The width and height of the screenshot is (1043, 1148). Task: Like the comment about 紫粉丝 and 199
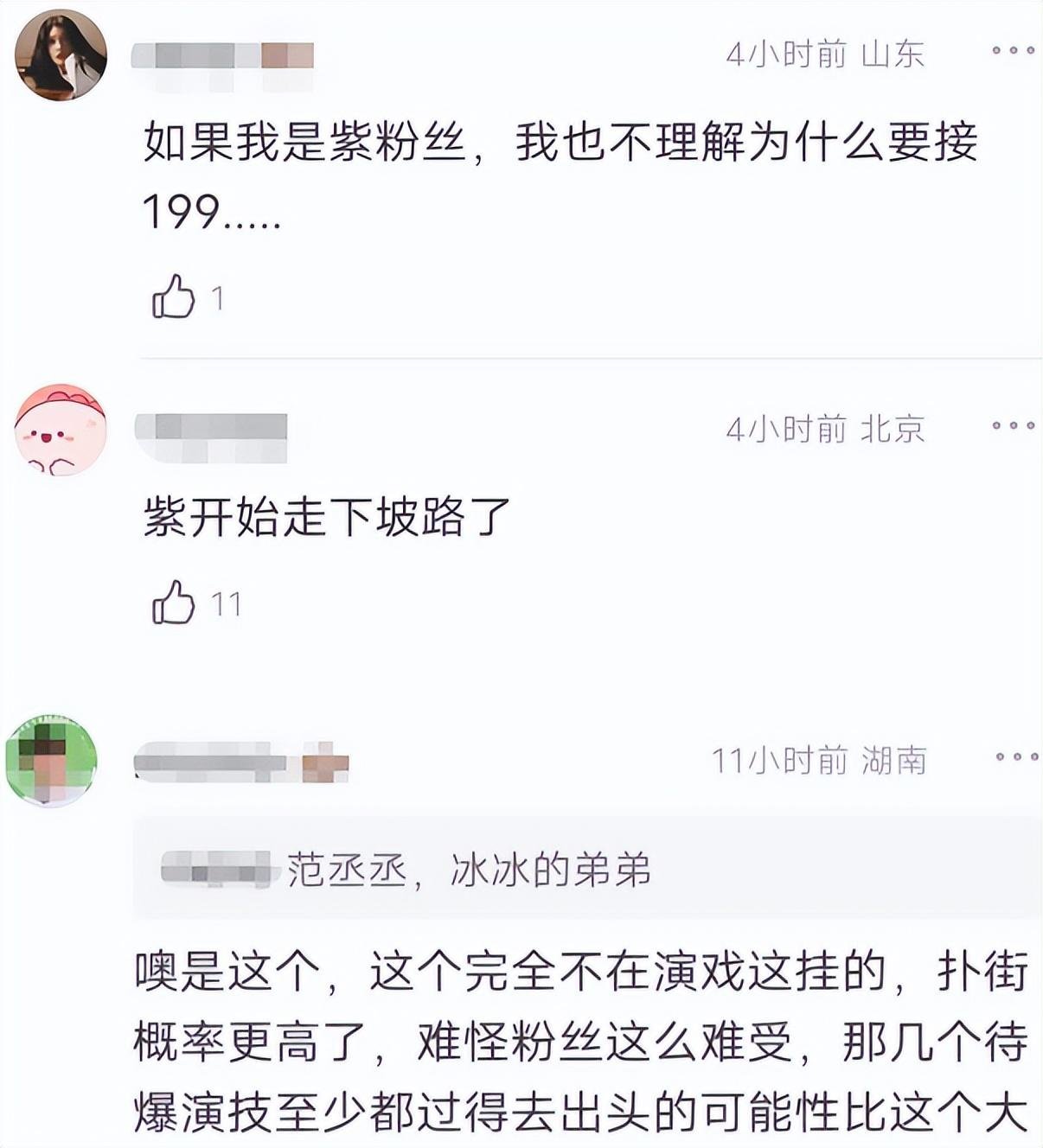pos(174,297)
